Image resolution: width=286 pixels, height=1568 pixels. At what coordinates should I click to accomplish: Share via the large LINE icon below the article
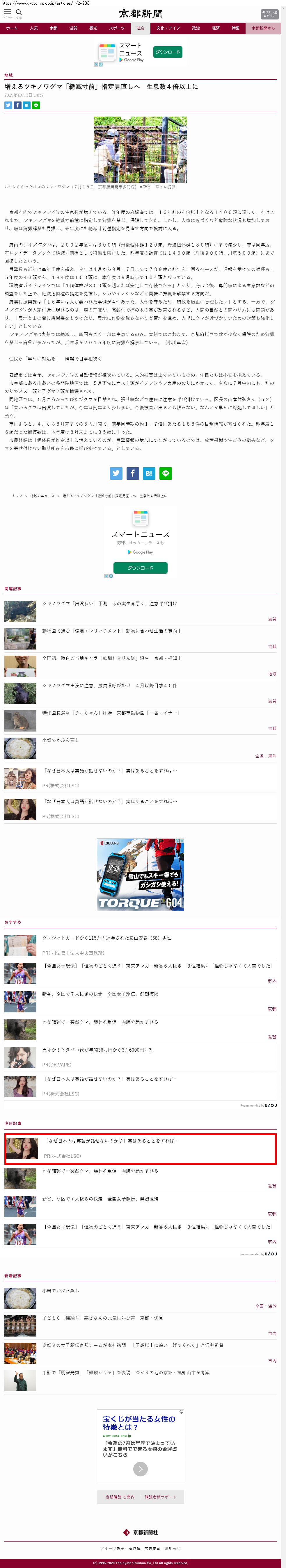coord(166,473)
